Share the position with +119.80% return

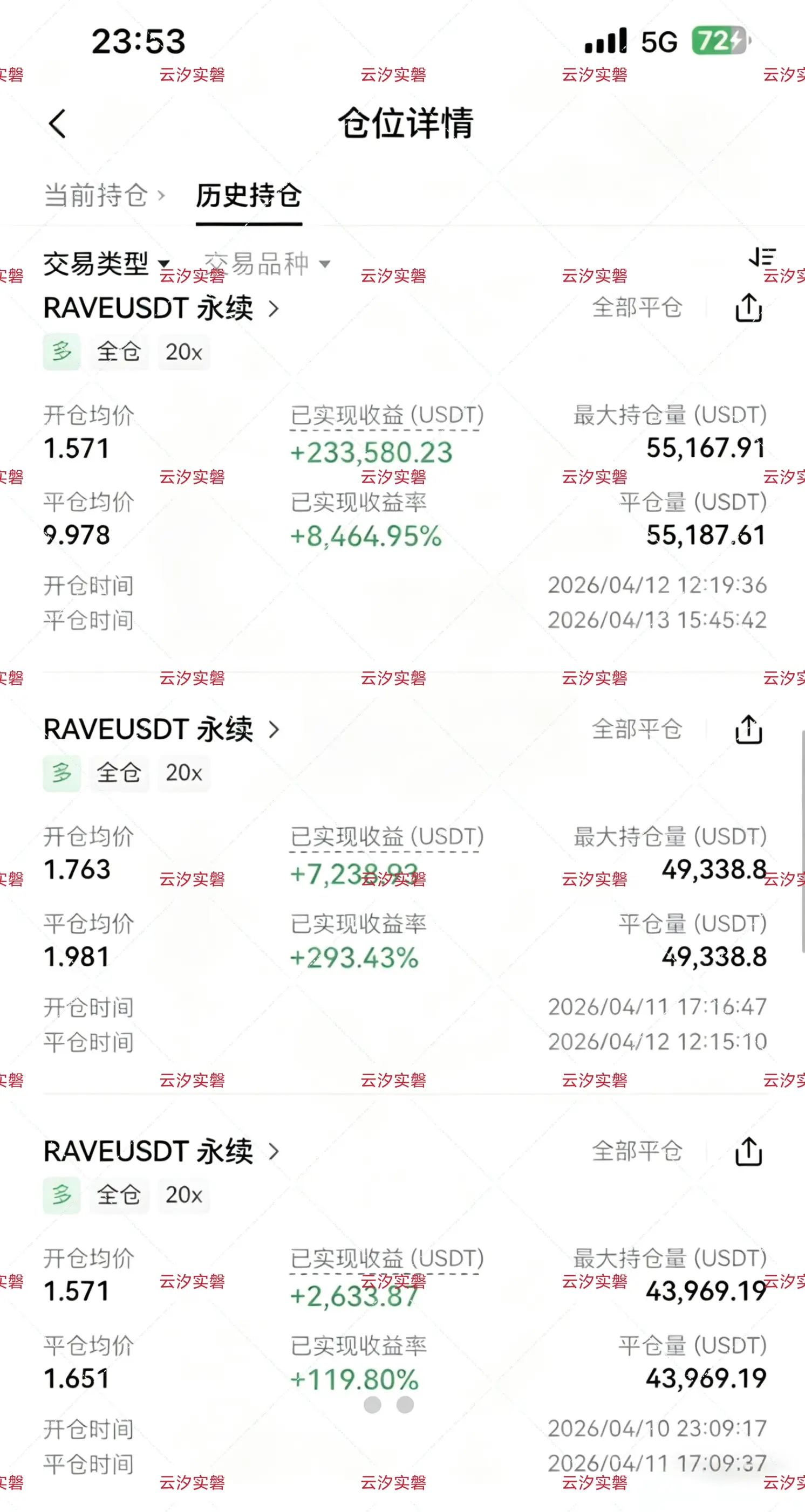[749, 1151]
